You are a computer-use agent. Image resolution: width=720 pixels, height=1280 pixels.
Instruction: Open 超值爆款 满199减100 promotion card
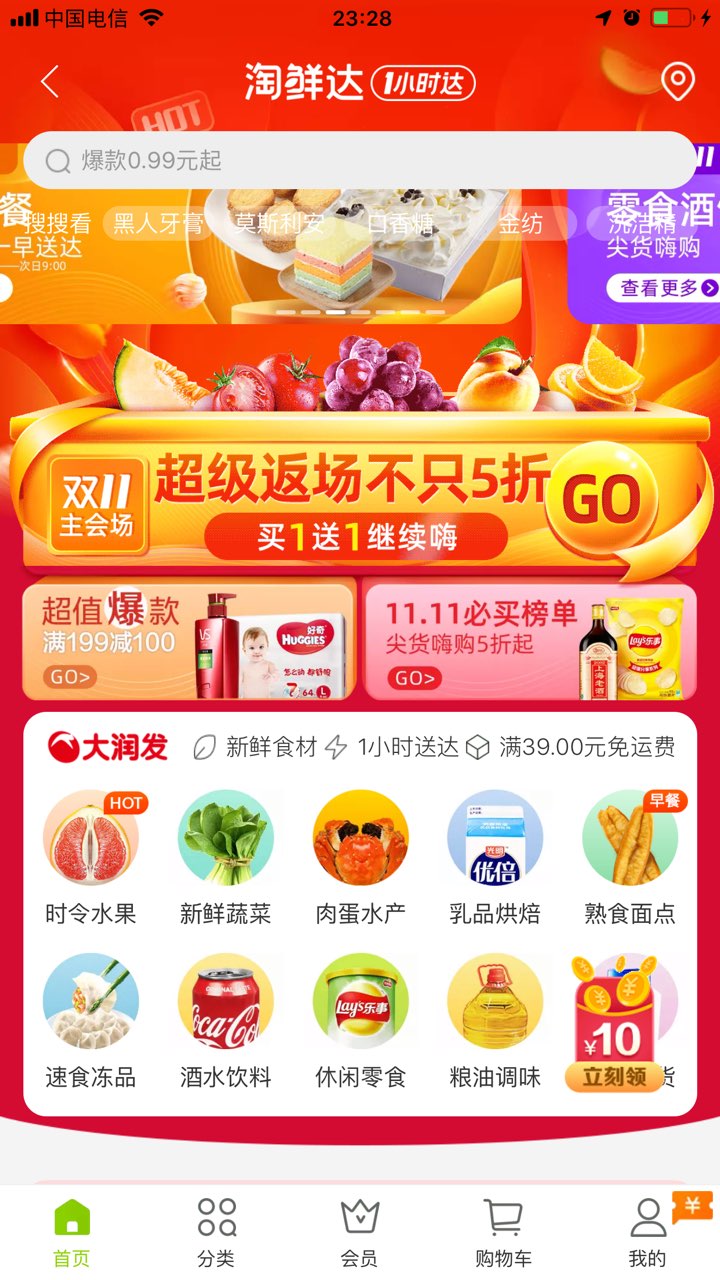pyautogui.click(x=189, y=639)
